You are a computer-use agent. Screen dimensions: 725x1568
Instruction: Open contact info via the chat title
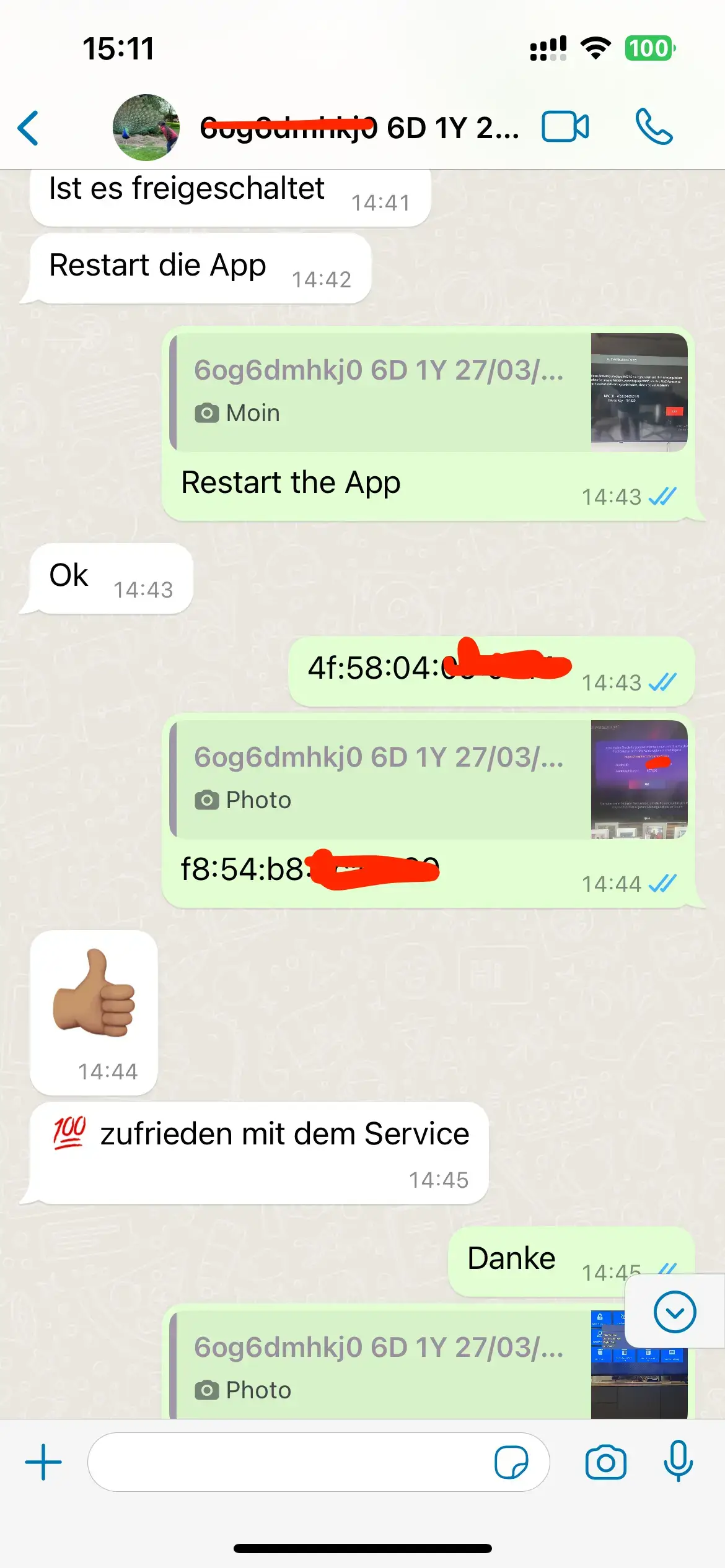(359, 128)
